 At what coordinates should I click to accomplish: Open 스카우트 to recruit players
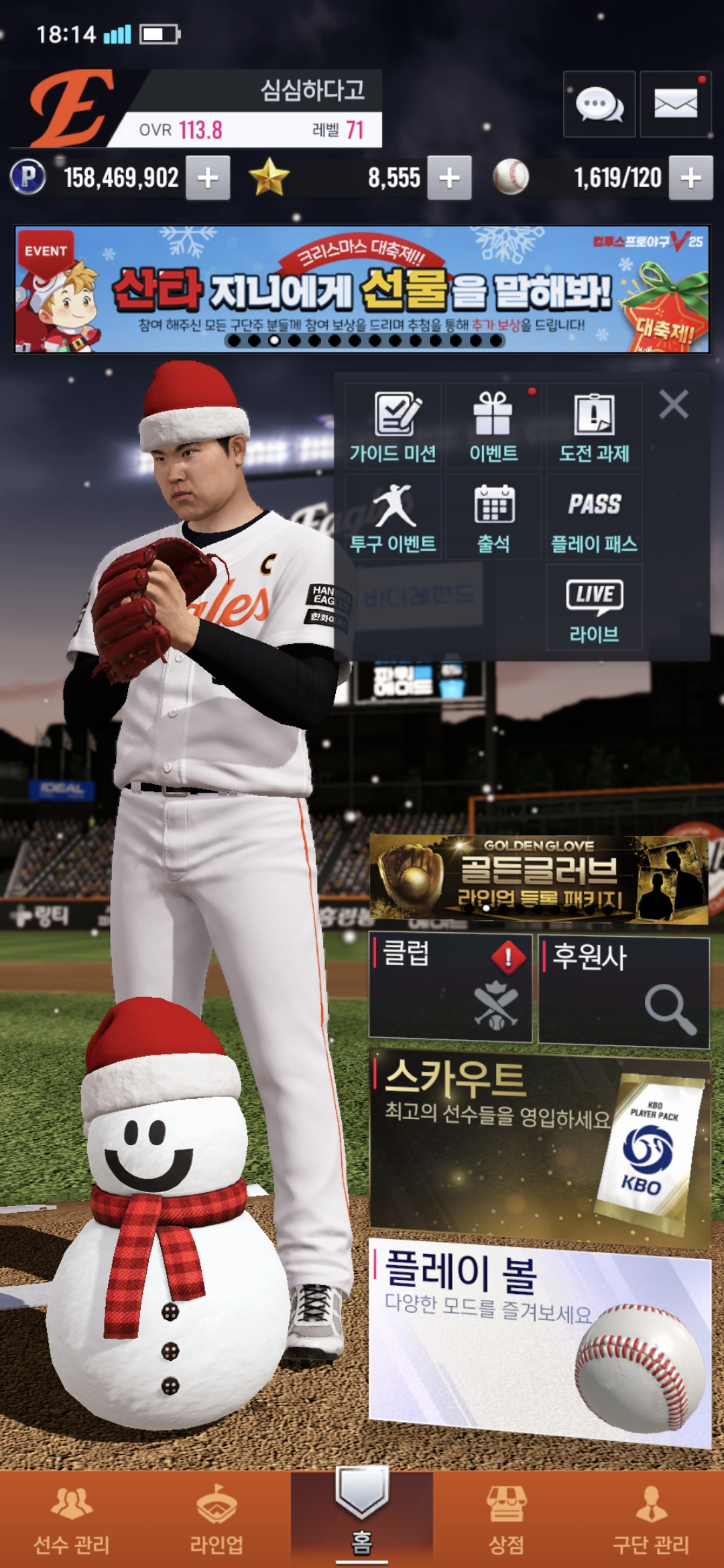tap(539, 1146)
